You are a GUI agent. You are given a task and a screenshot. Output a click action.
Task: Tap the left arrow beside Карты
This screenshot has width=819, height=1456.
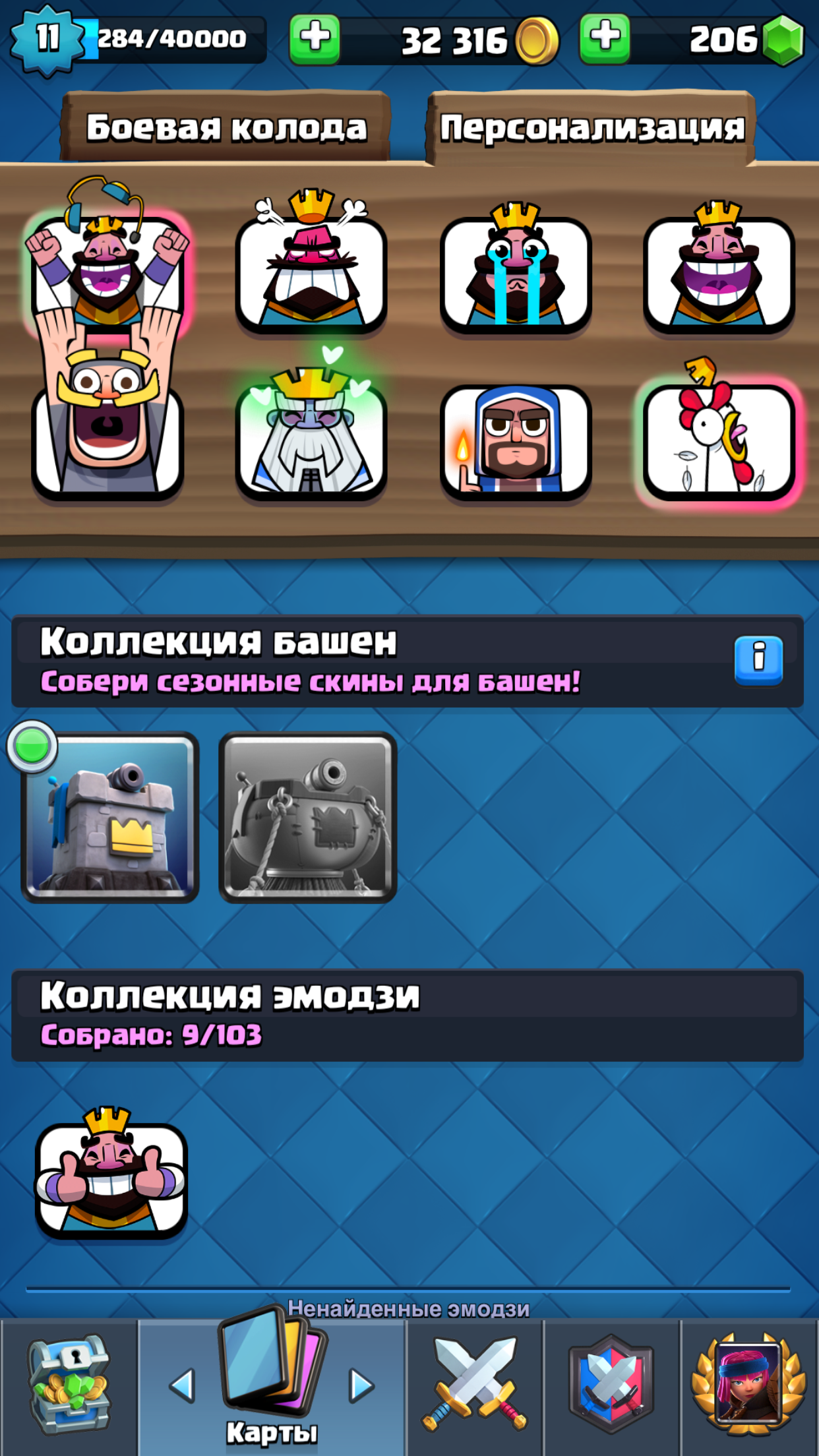pos(182,1385)
